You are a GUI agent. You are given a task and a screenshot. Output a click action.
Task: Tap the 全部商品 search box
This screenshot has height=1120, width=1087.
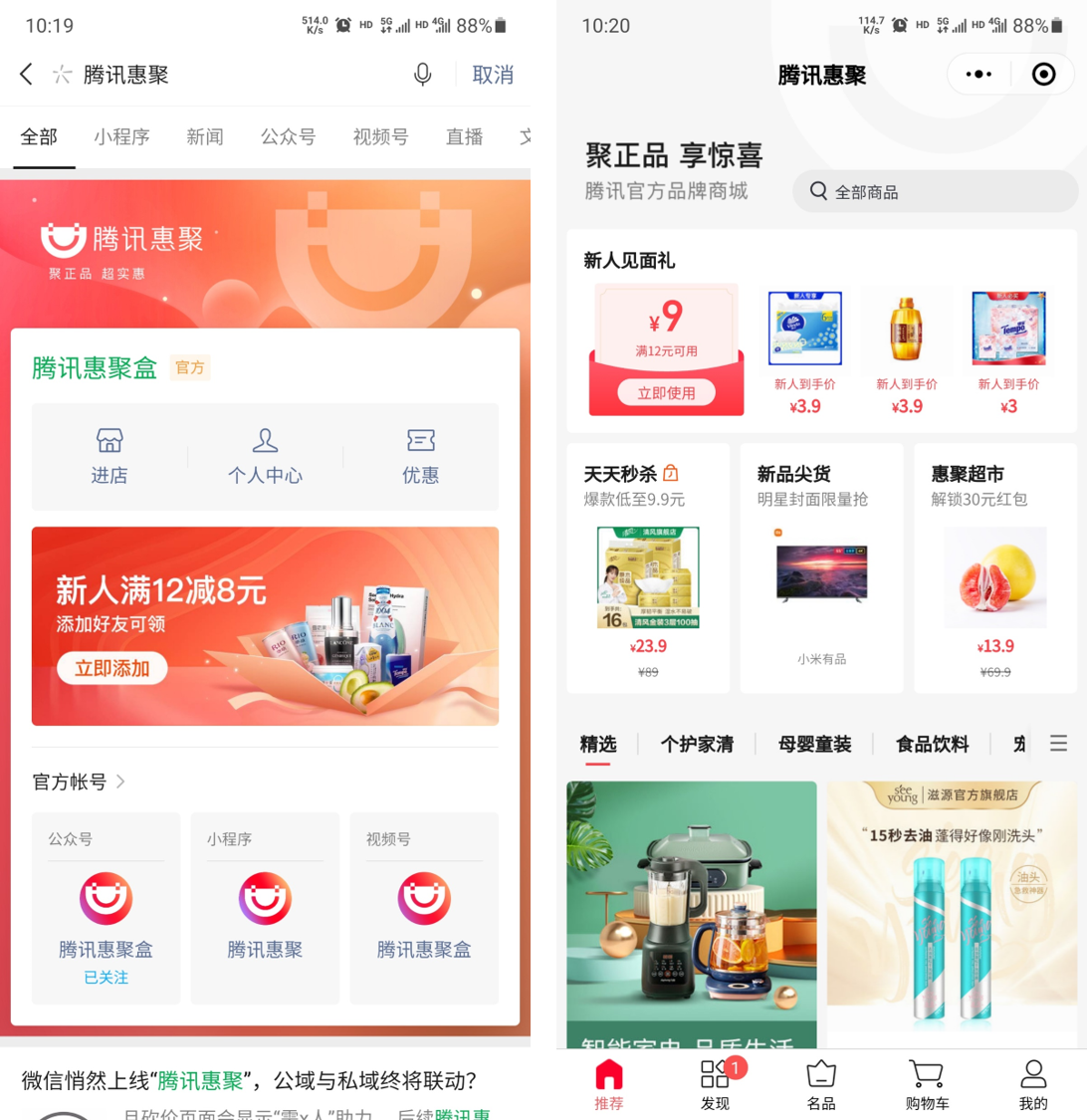(x=934, y=191)
